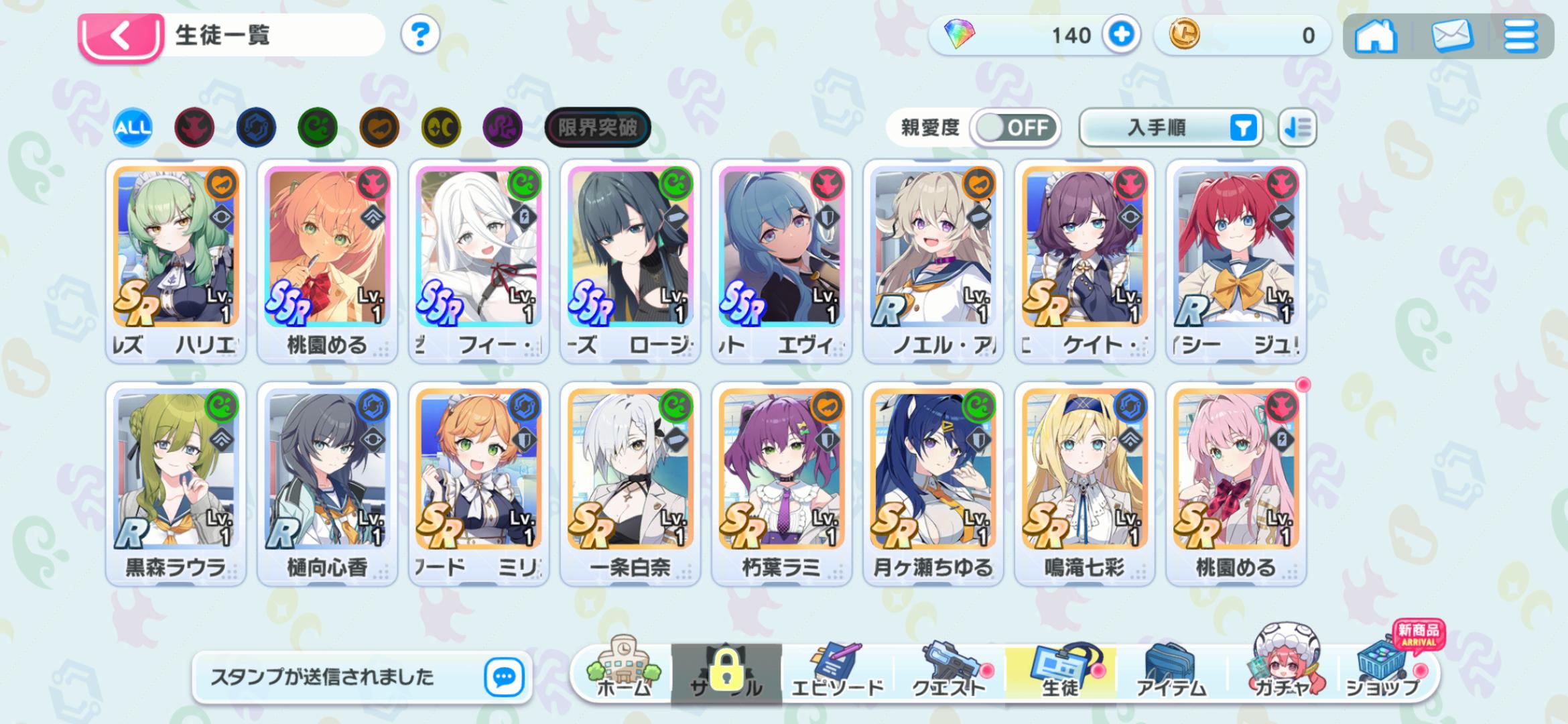Open the SSR 桃園める student card
The width and height of the screenshot is (1568, 724).
tap(327, 260)
